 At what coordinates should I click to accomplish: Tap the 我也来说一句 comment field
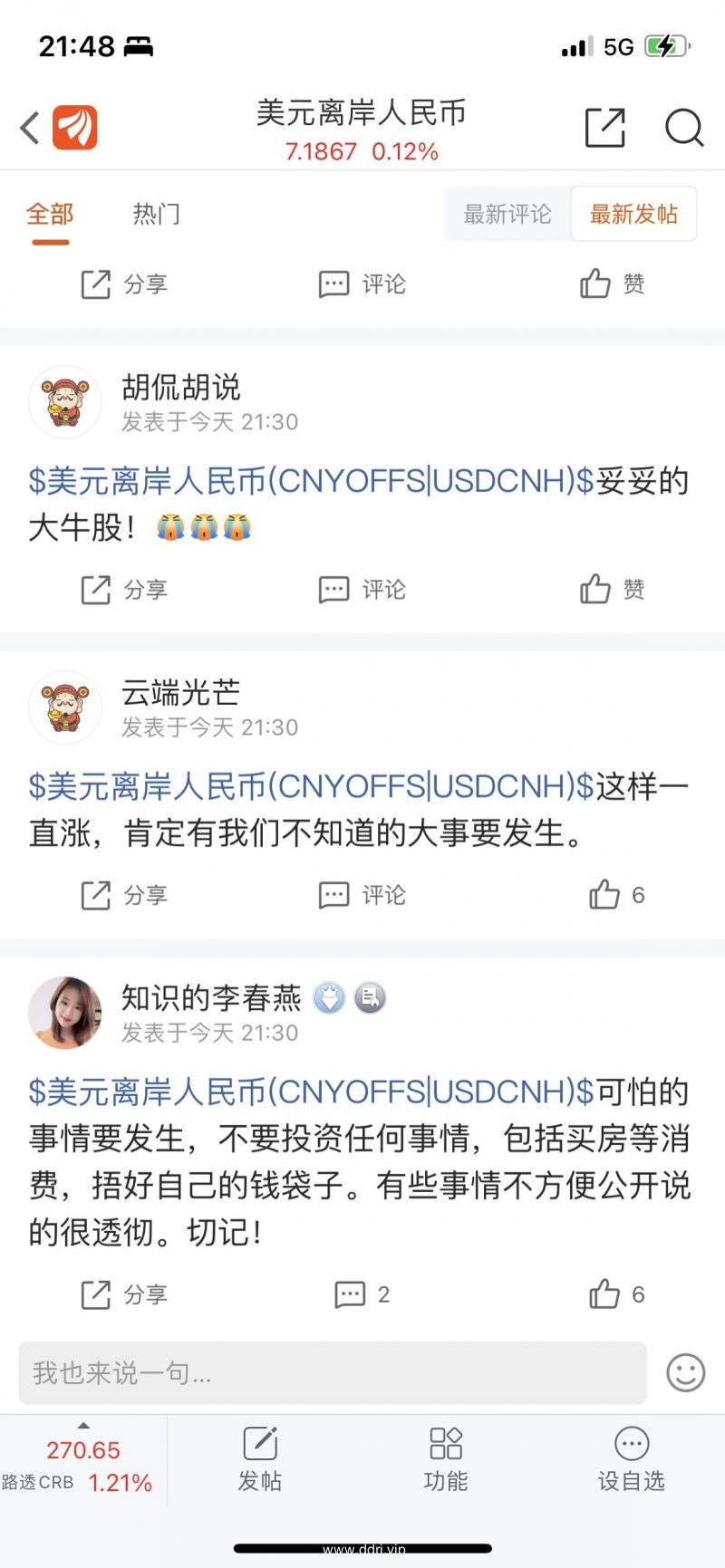[x=332, y=1373]
